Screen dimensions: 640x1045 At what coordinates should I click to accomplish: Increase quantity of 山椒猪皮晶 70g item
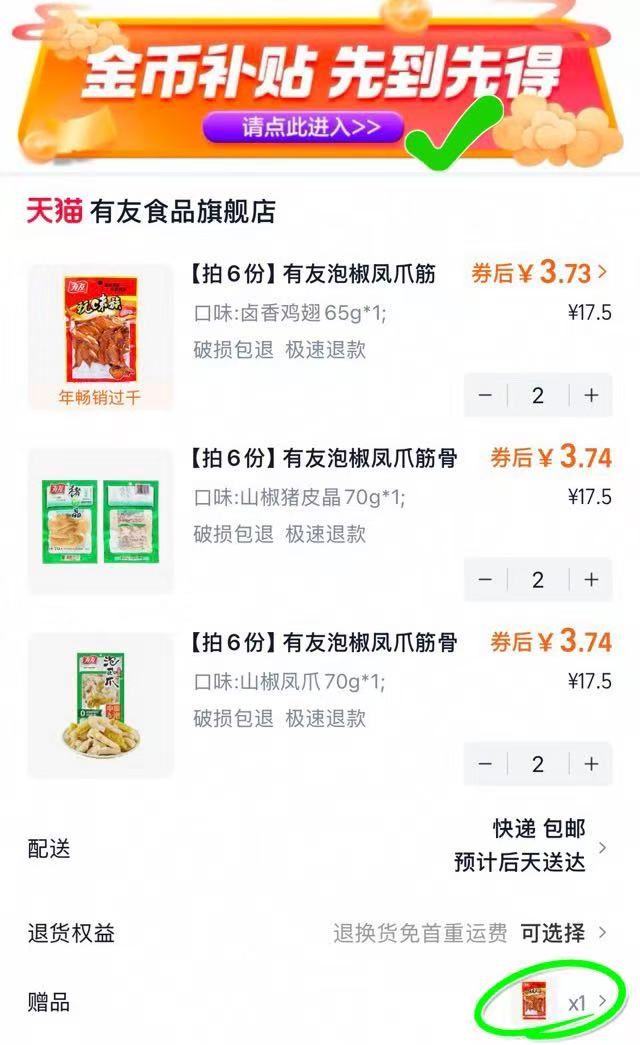click(592, 580)
